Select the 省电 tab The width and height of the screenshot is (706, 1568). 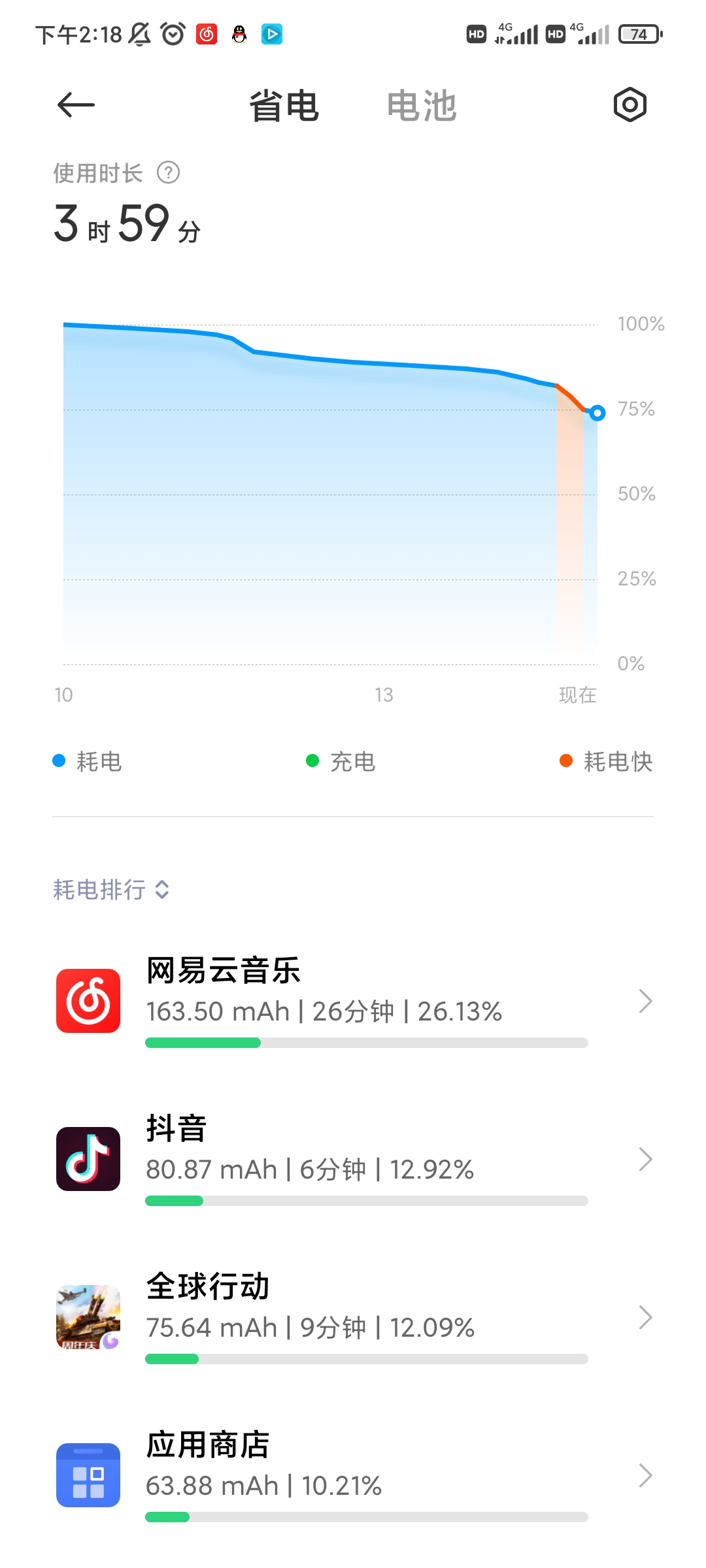click(x=284, y=106)
